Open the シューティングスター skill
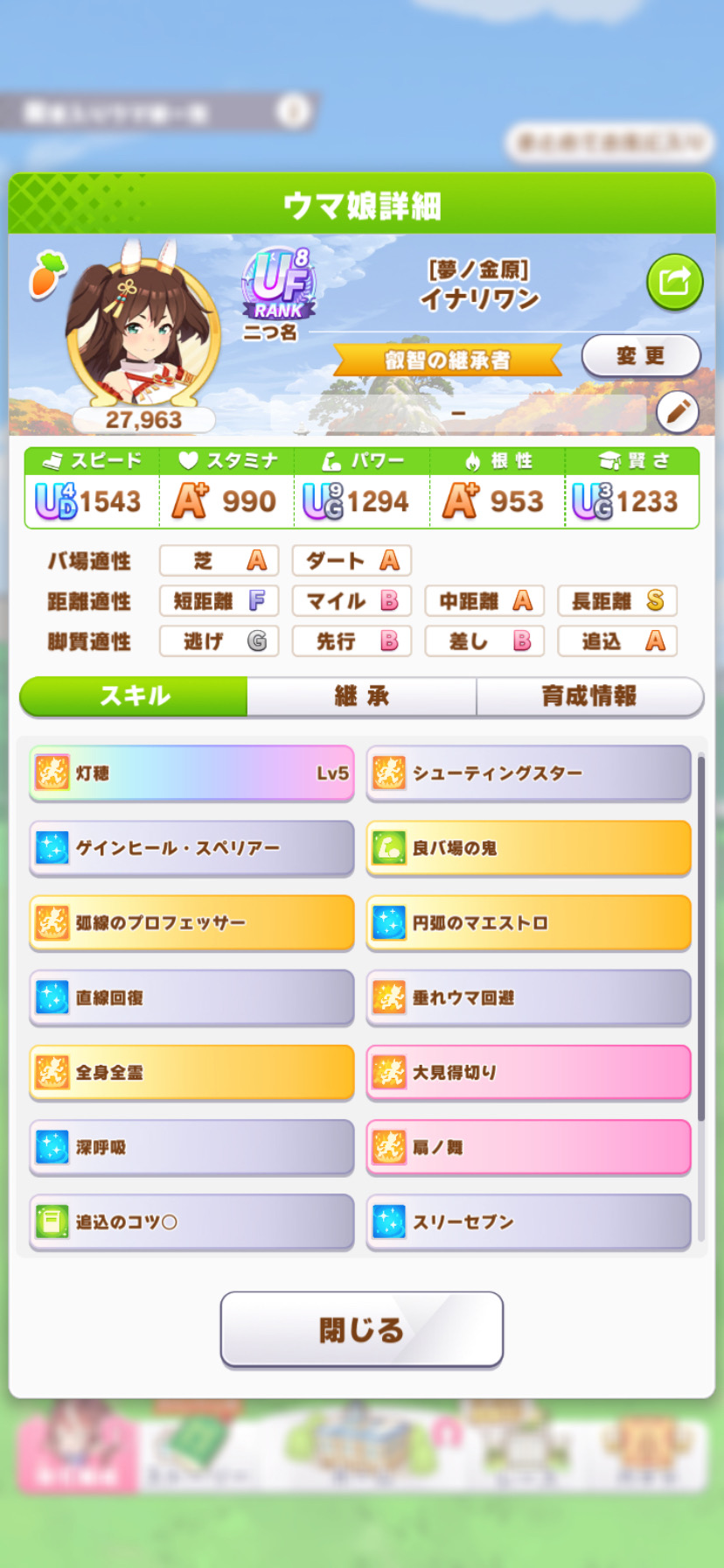The image size is (724, 1568). click(x=528, y=773)
